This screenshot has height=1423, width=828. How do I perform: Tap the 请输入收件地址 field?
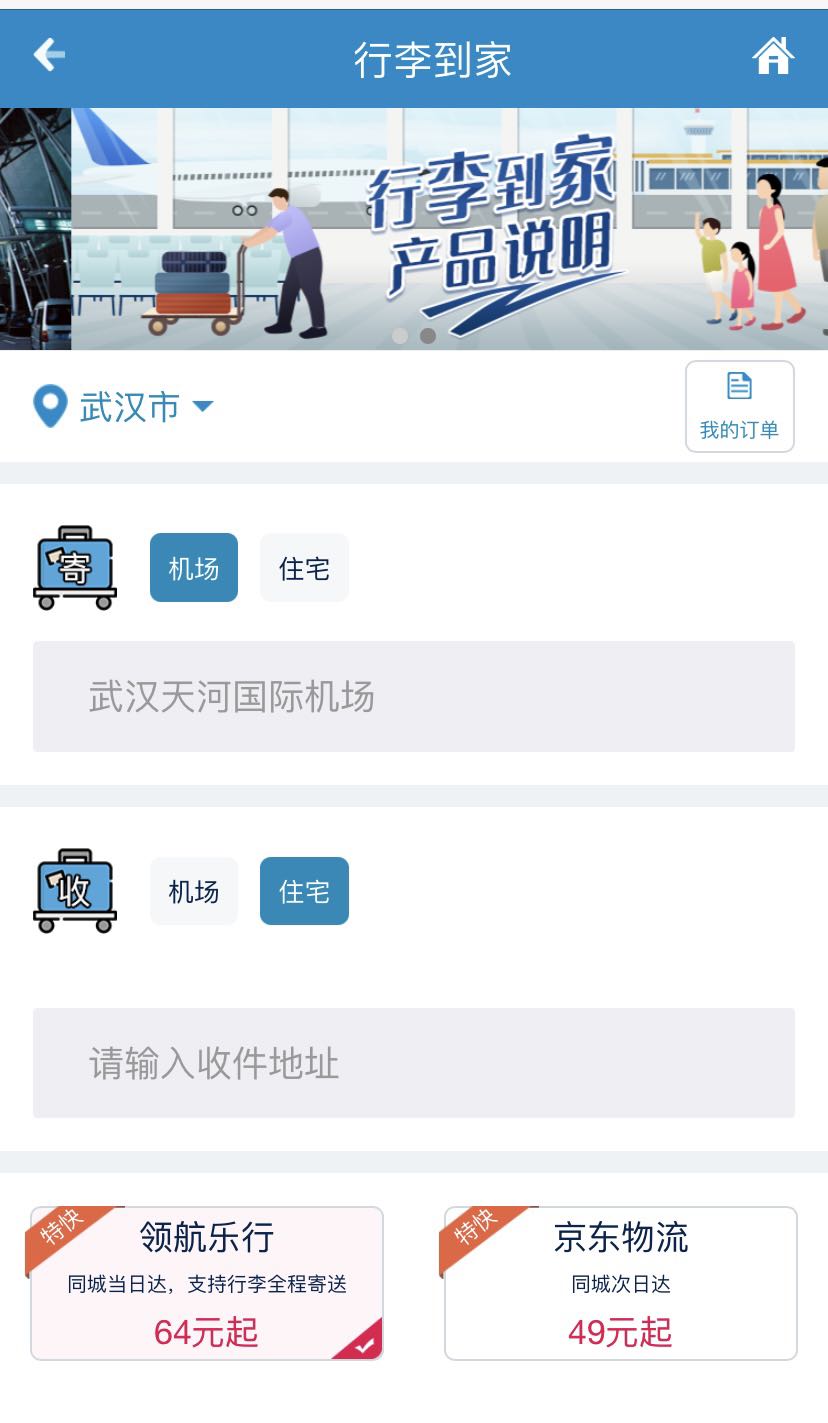pyautogui.click(x=413, y=1063)
